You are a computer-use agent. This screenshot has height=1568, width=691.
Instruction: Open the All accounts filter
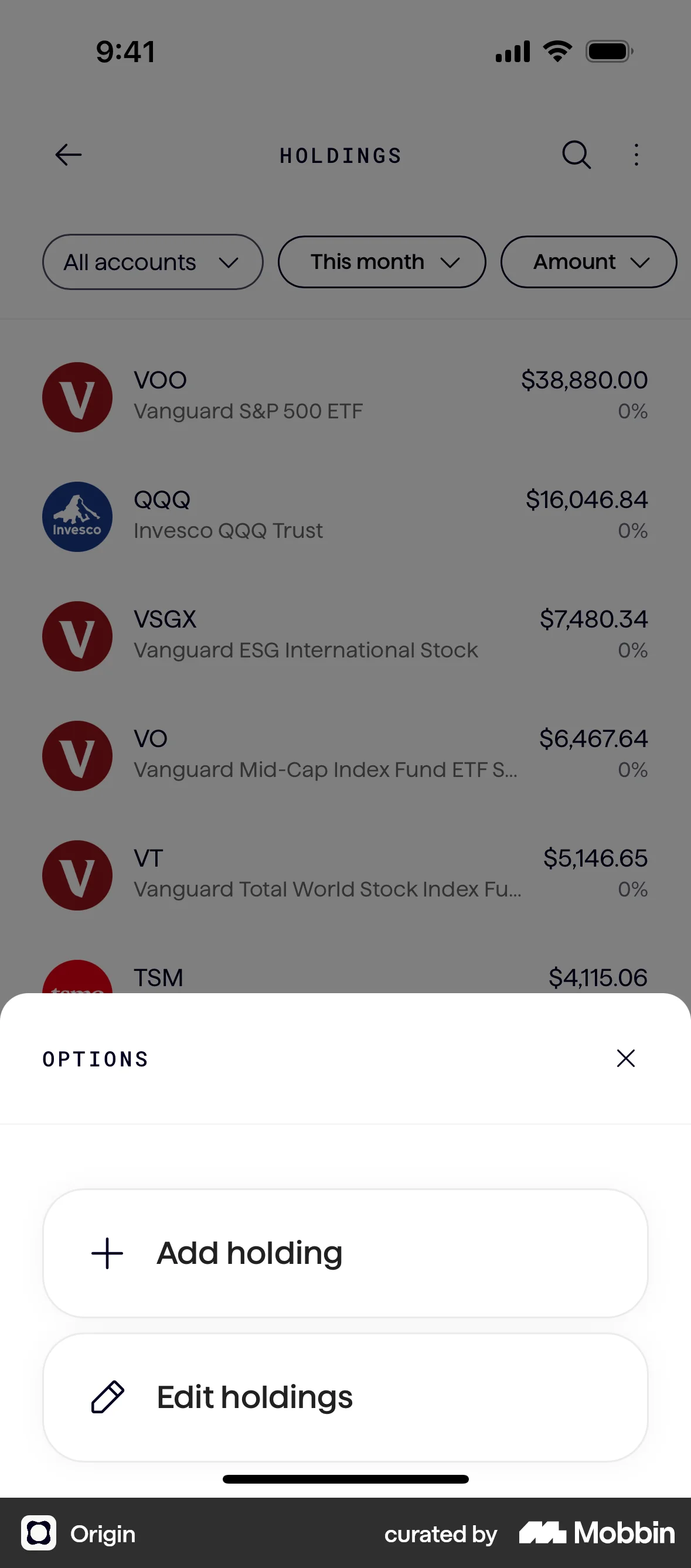152,262
